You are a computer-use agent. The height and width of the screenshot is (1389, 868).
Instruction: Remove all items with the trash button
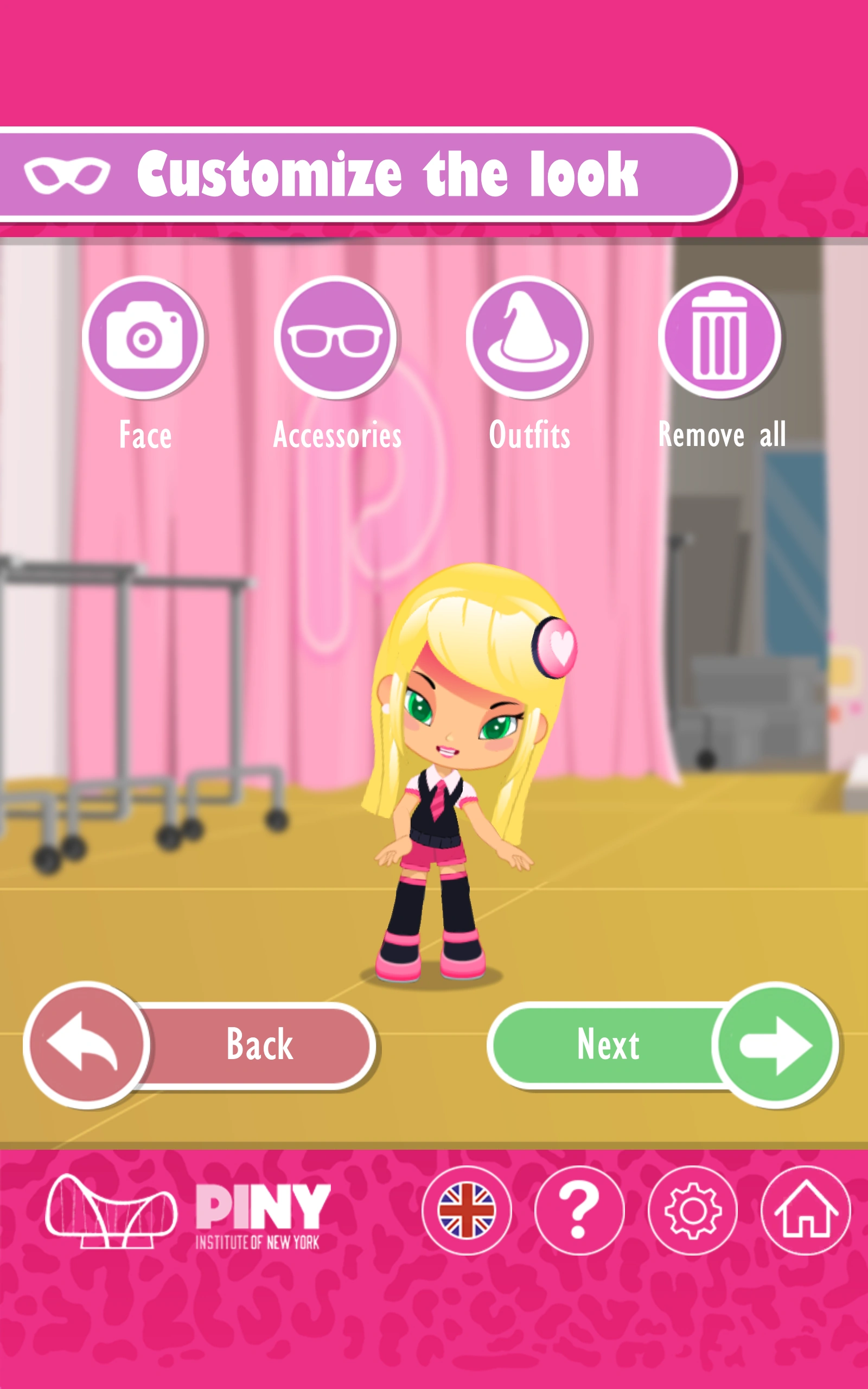tap(720, 337)
